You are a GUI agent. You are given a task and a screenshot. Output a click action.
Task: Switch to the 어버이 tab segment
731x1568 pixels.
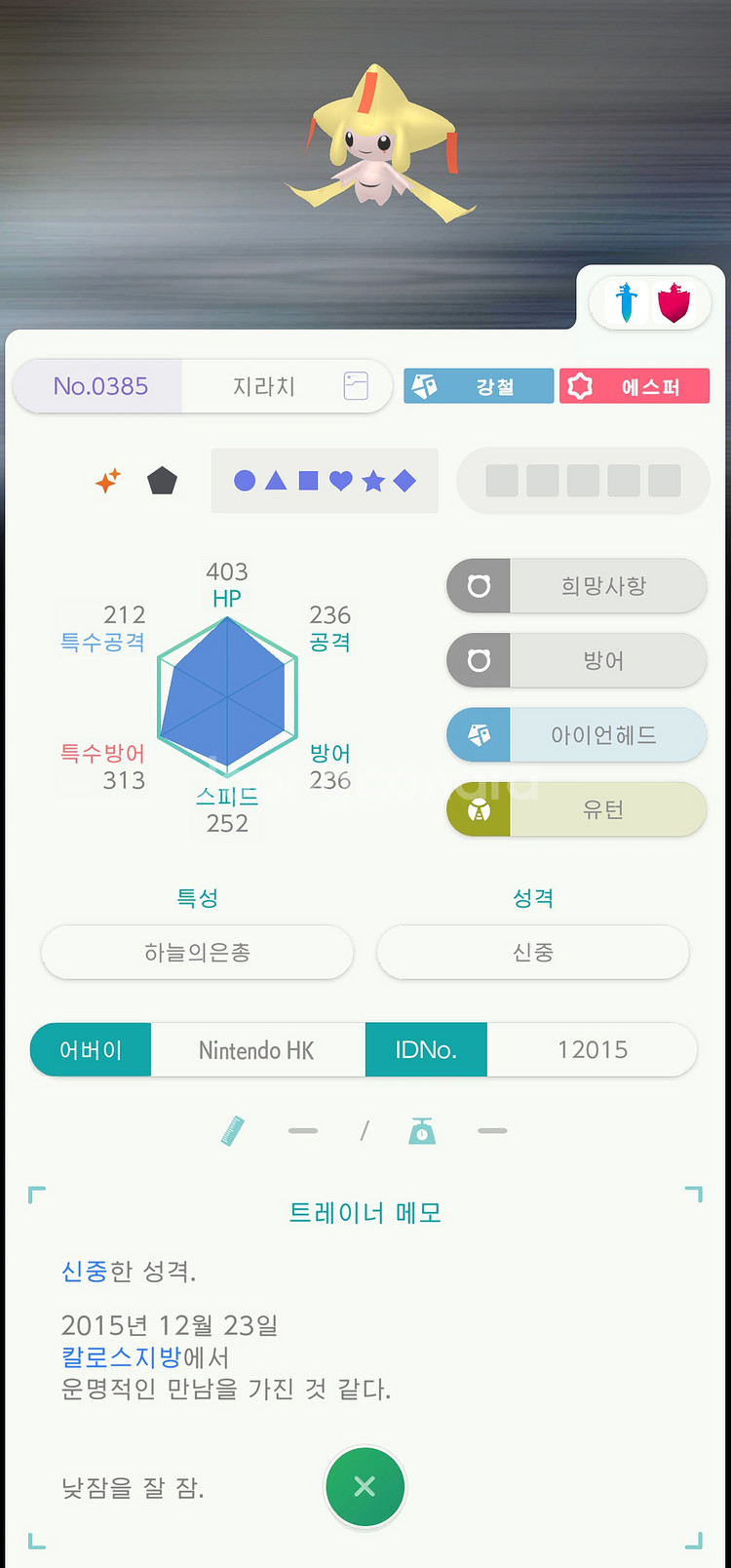point(90,1049)
